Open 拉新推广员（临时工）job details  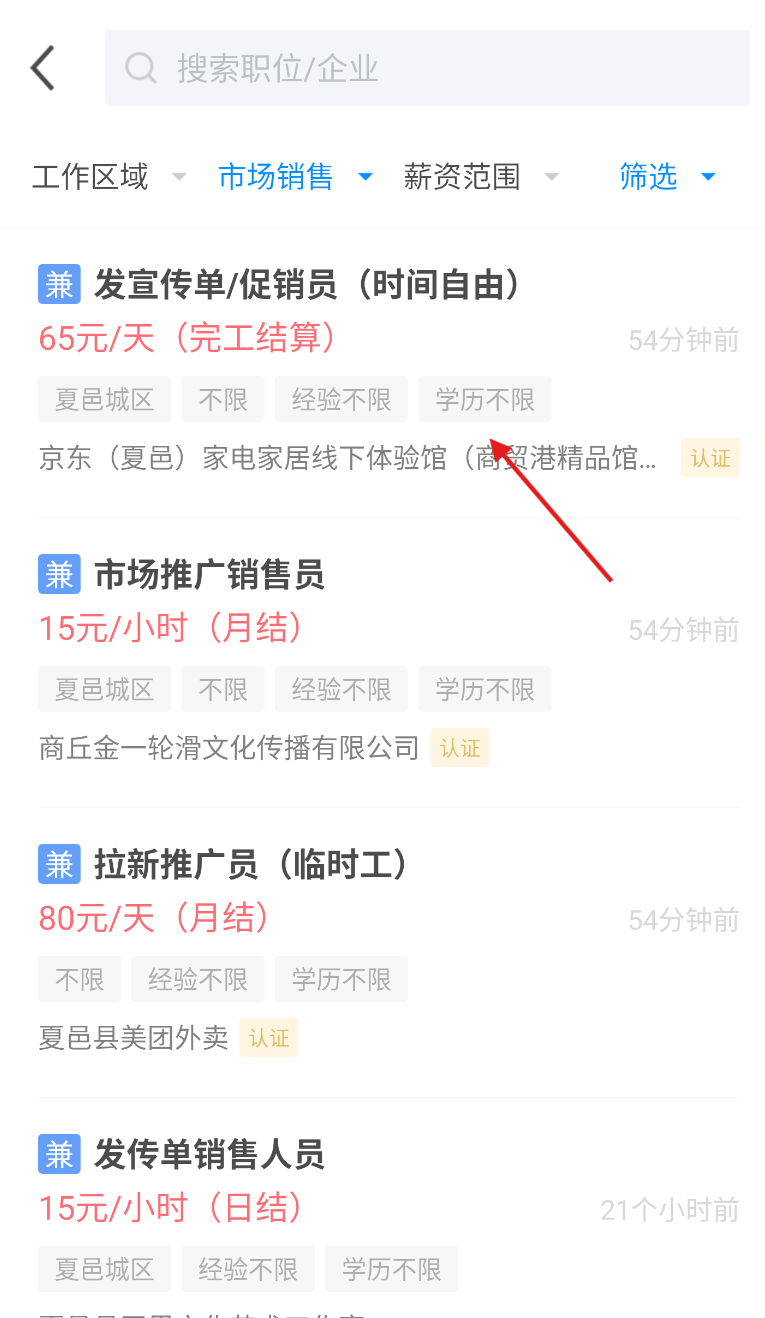pyautogui.click(x=252, y=865)
